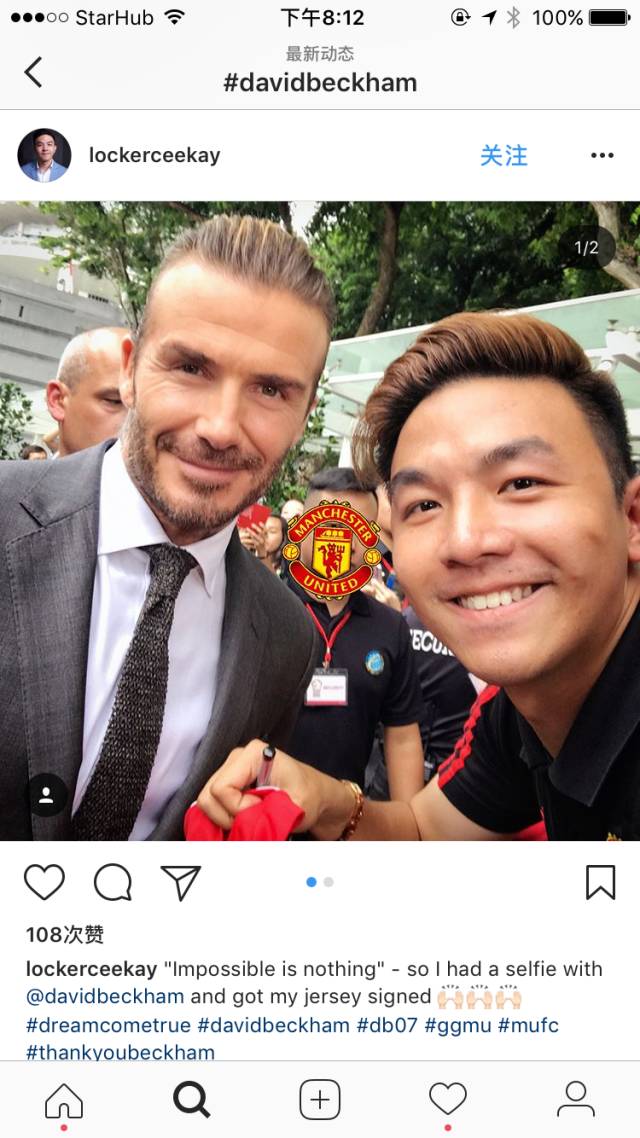Bookmark this post to saved
The width and height of the screenshot is (640, 1138).
pyautogui.click(x=599, y=882)
